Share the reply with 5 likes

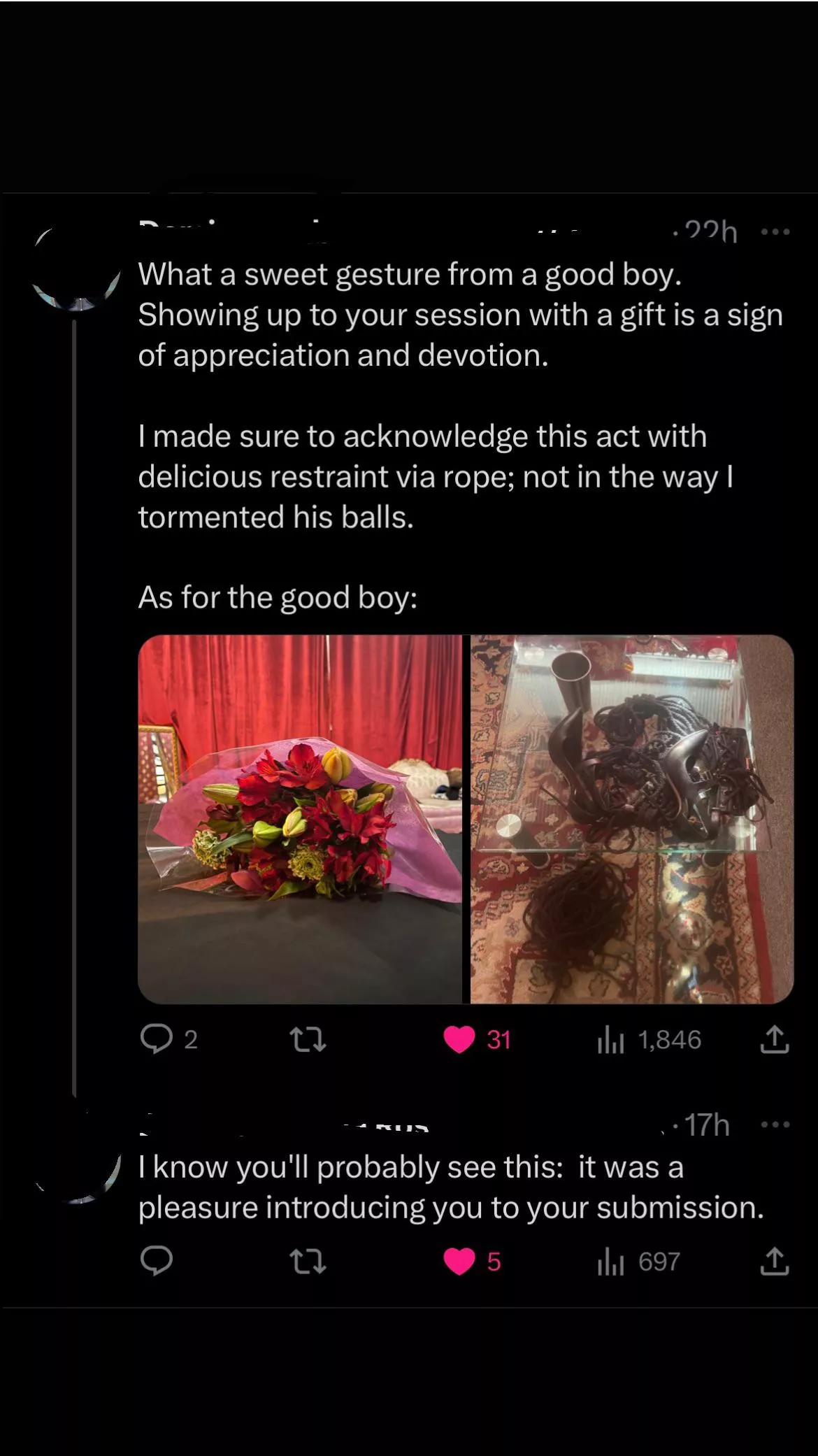pyautogui.click(x=774, y=1261)
